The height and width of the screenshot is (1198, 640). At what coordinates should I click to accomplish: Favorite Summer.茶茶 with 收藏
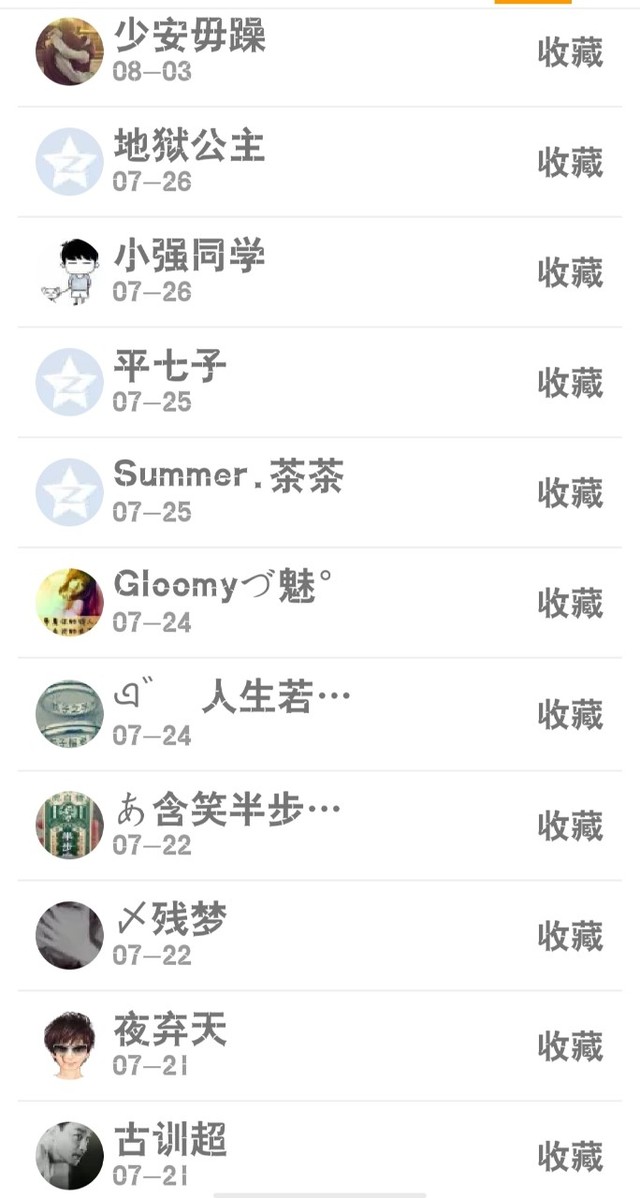[570, 493]
